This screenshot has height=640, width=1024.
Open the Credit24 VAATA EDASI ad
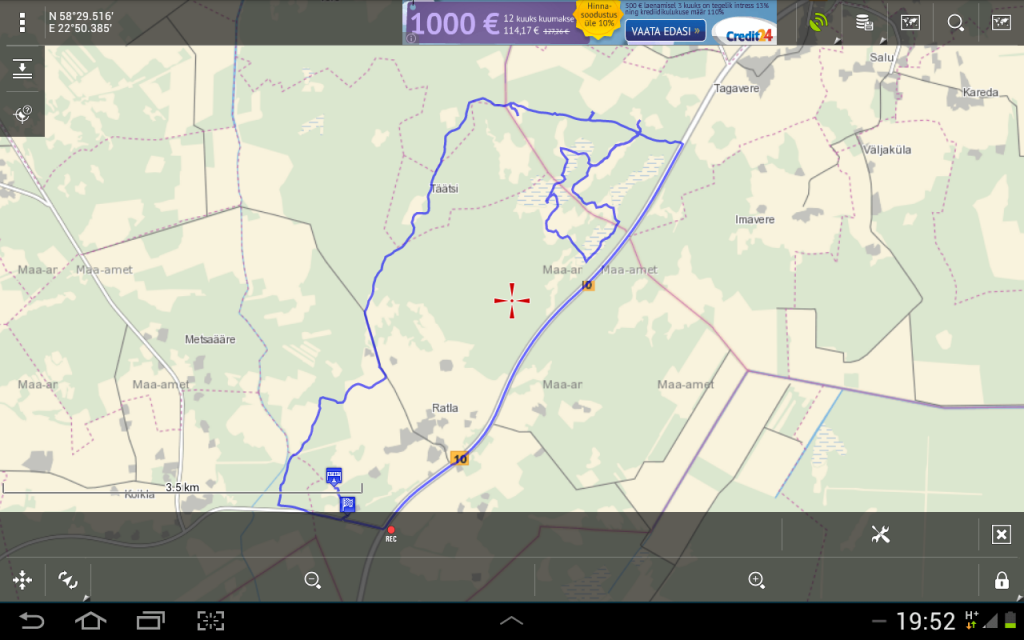coord(666,31)
